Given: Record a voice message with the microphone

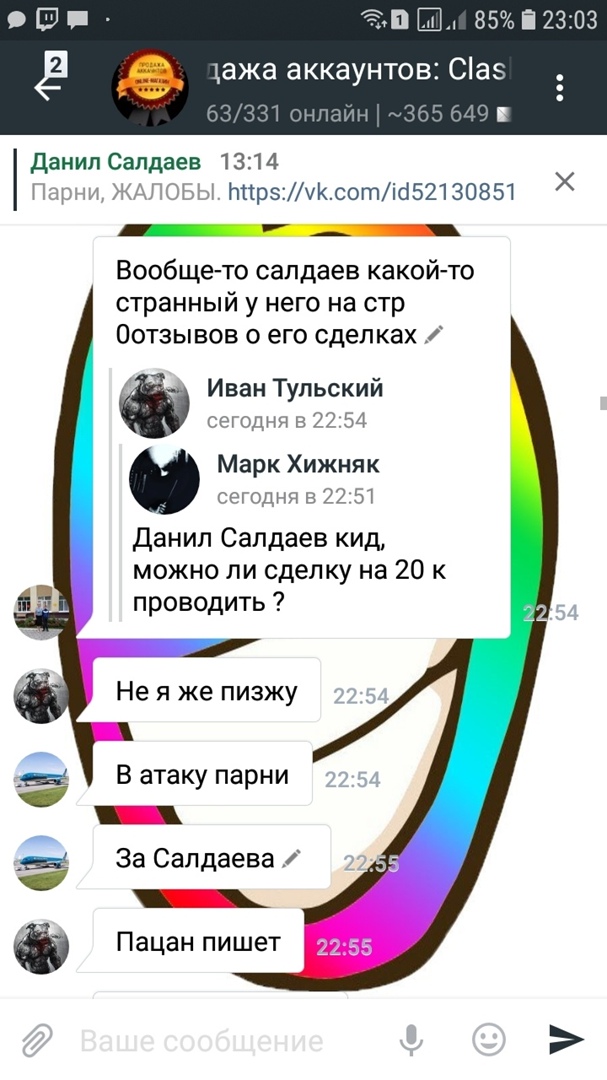Looking at the screenshot, I should click(x=411, y=1040).
